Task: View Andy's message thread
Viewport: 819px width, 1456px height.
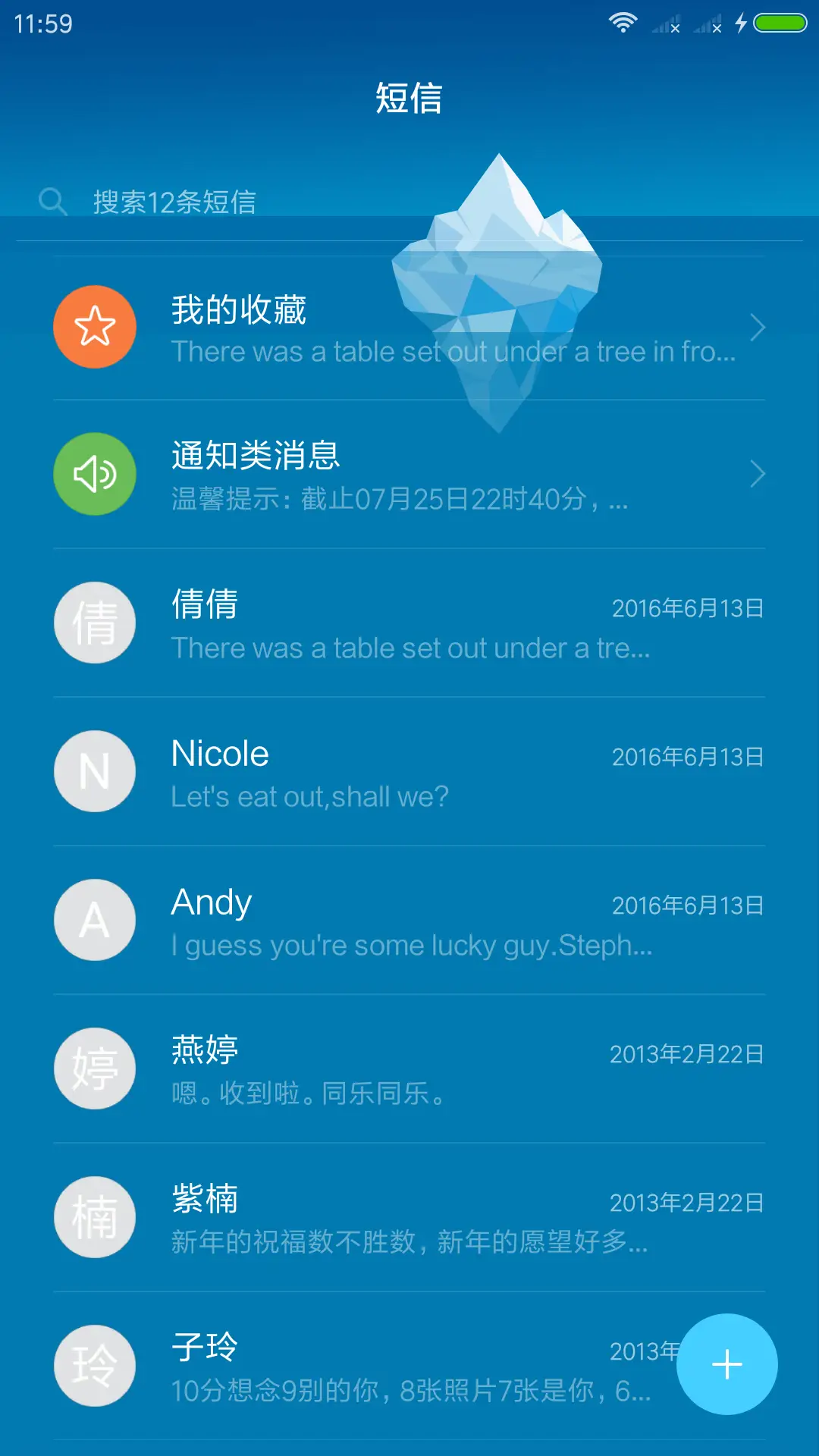Action: (409, 921)
